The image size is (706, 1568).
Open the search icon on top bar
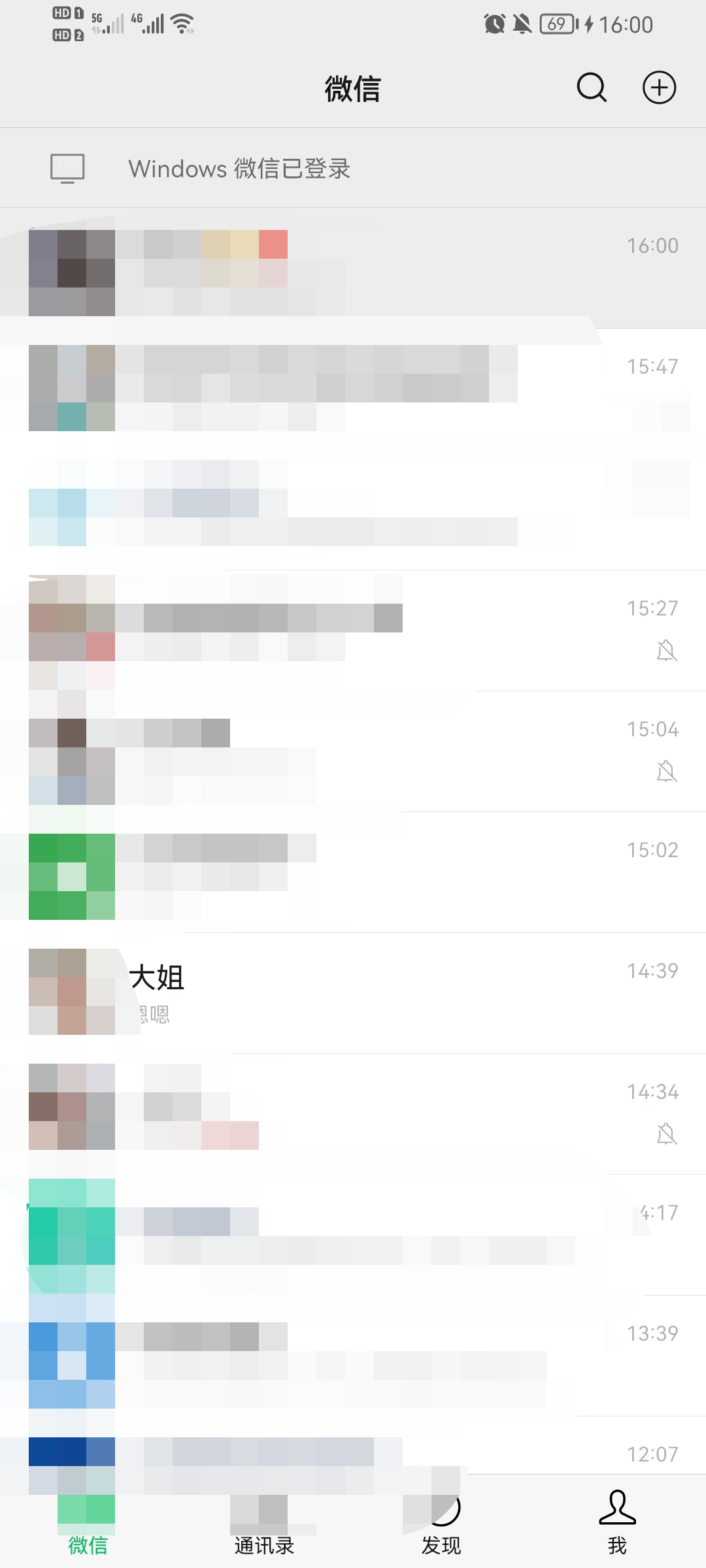(x=590, y=88)
